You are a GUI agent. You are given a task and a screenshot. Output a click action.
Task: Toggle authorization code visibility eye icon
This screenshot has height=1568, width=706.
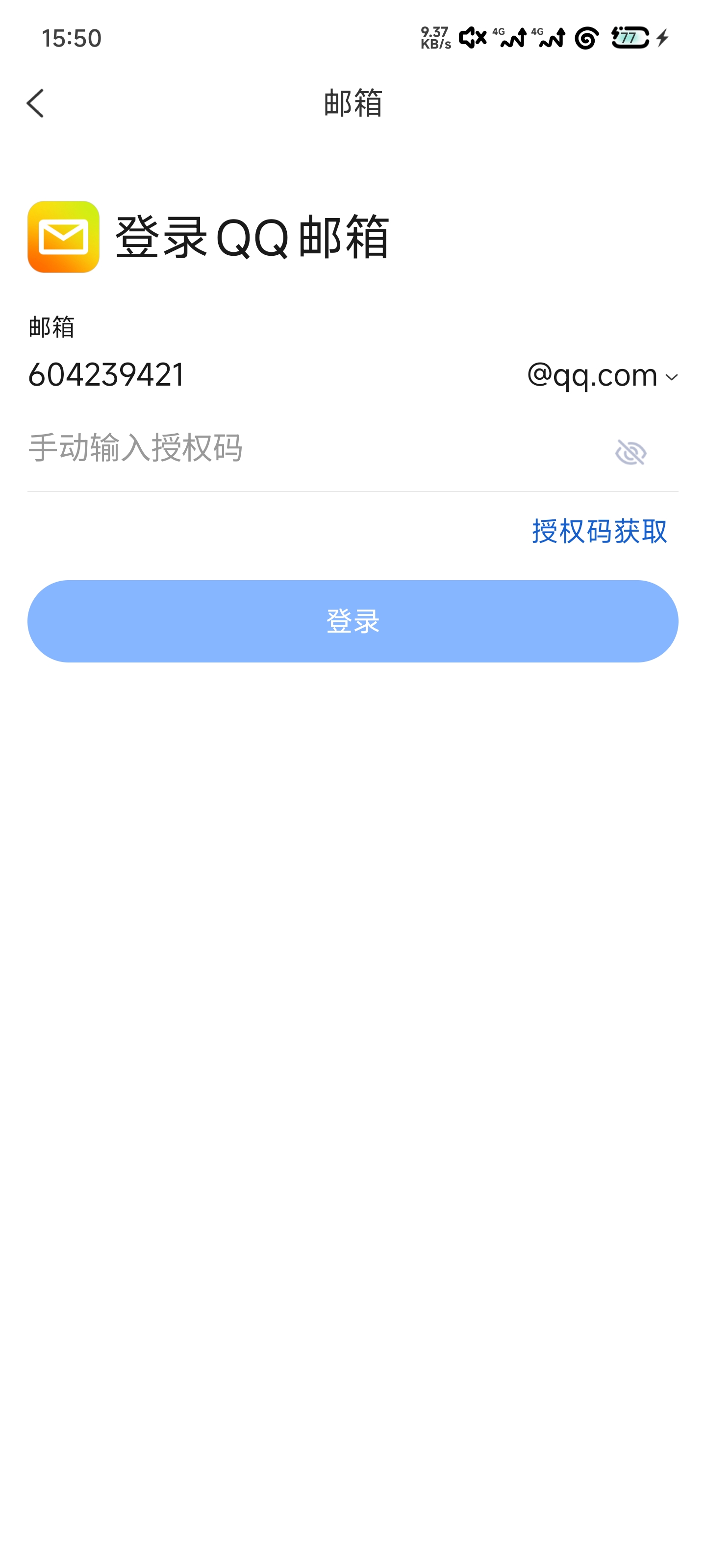[630, 452]
